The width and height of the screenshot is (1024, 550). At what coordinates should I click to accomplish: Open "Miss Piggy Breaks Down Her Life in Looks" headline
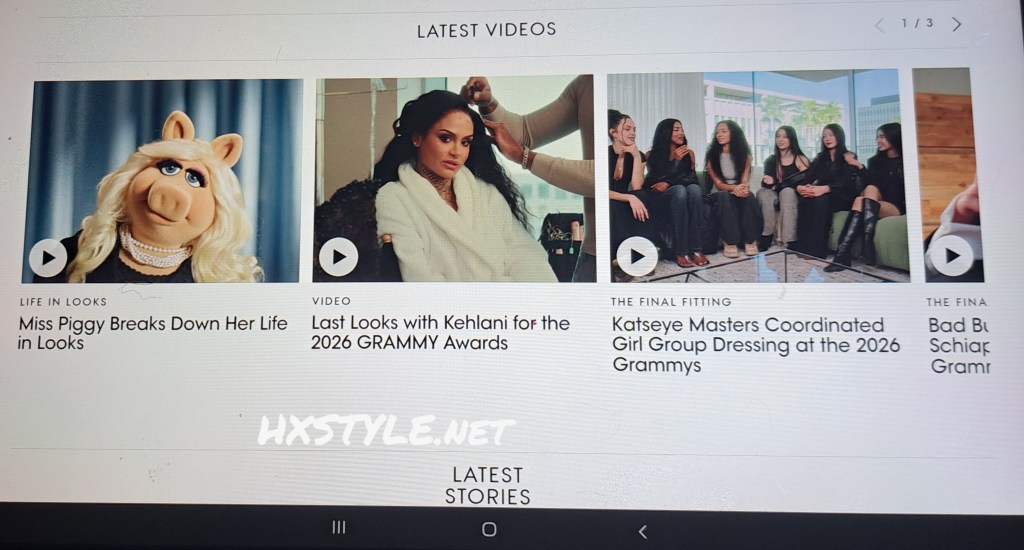pyautogui.click(x=152, y=333)
